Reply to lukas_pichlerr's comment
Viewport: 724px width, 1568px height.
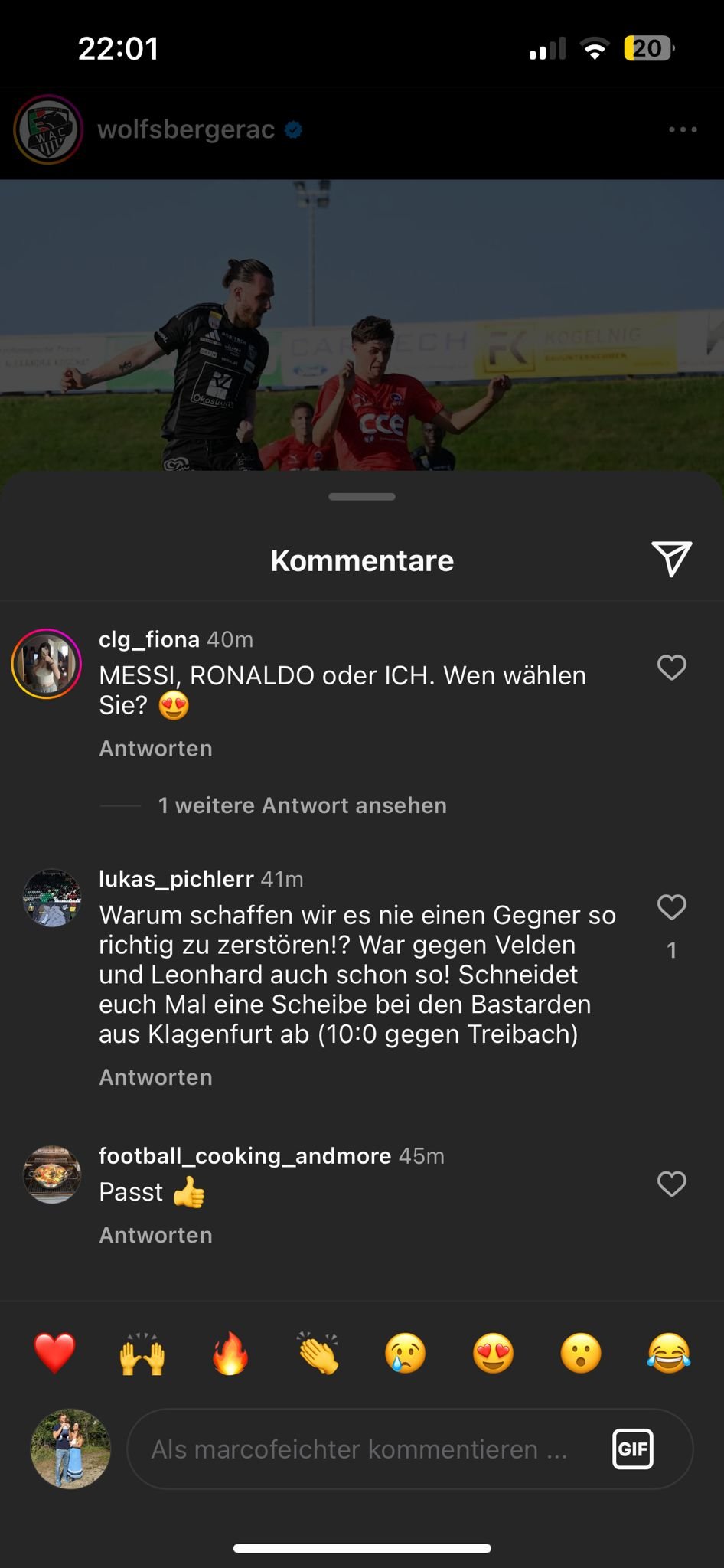(x=155, y=1077)
